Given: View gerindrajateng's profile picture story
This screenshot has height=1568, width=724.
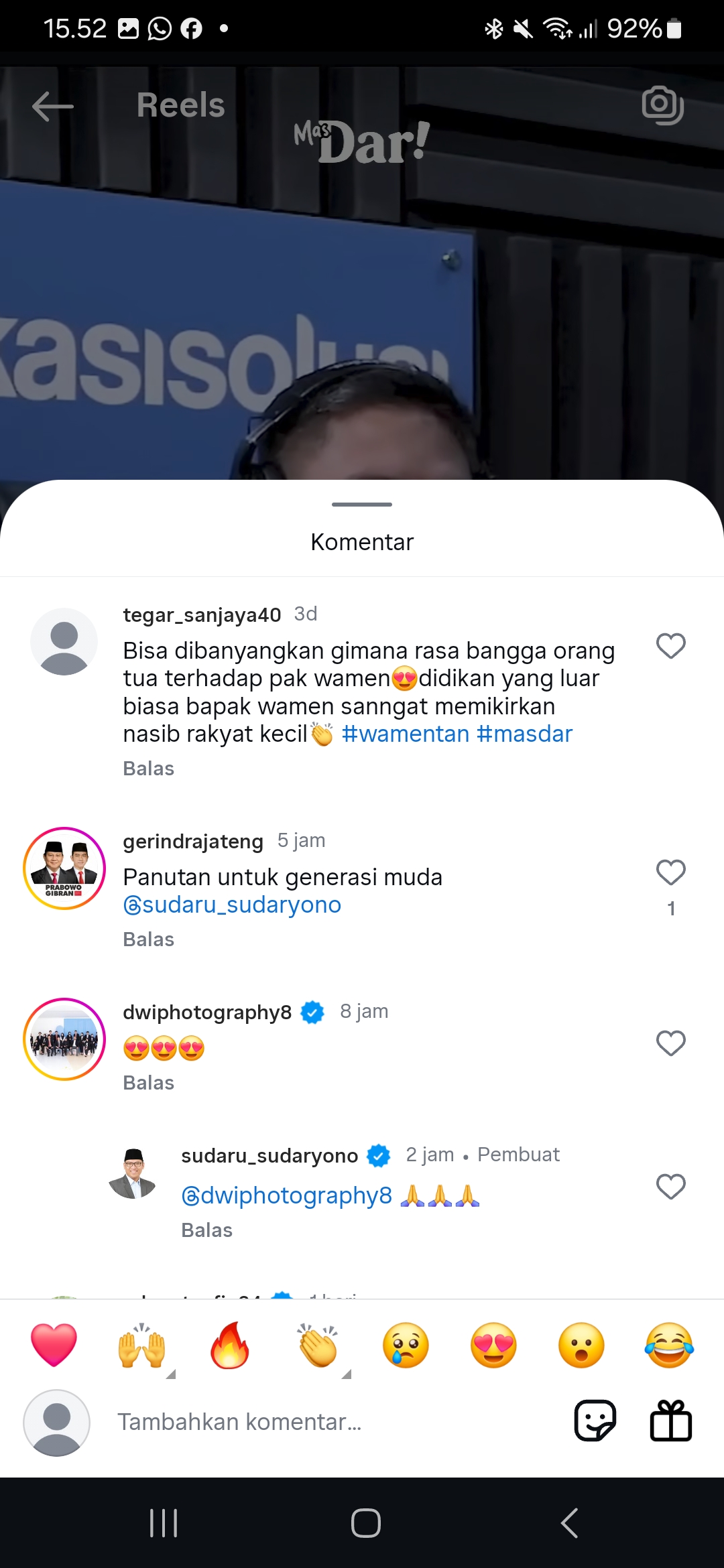Looking at the screenshot, I should pos(64,868).
